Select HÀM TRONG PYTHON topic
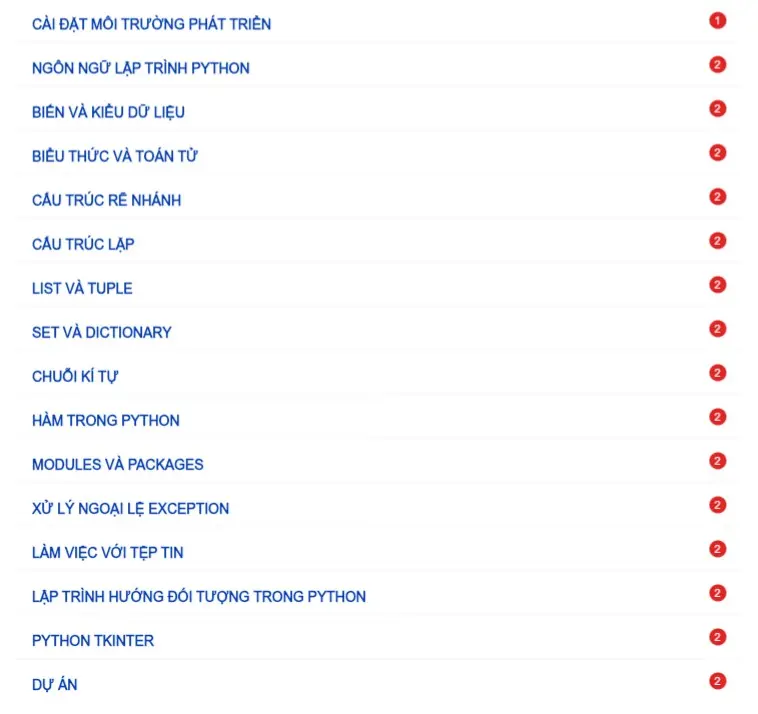The height and width of the screenshot is (714, 758). (x=106, y=420)
